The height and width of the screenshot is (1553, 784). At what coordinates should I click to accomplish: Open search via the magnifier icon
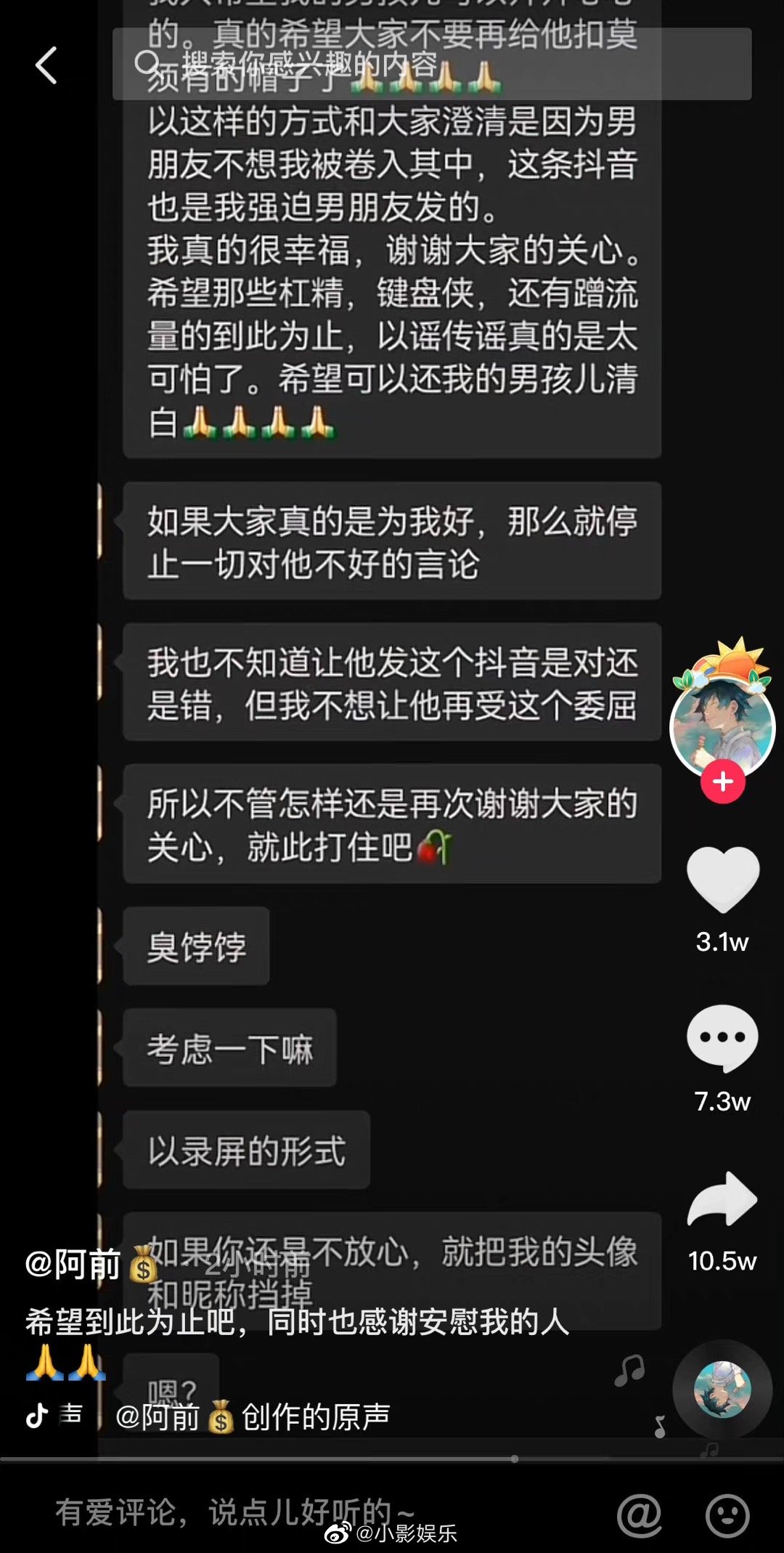[x=148, y=65]
